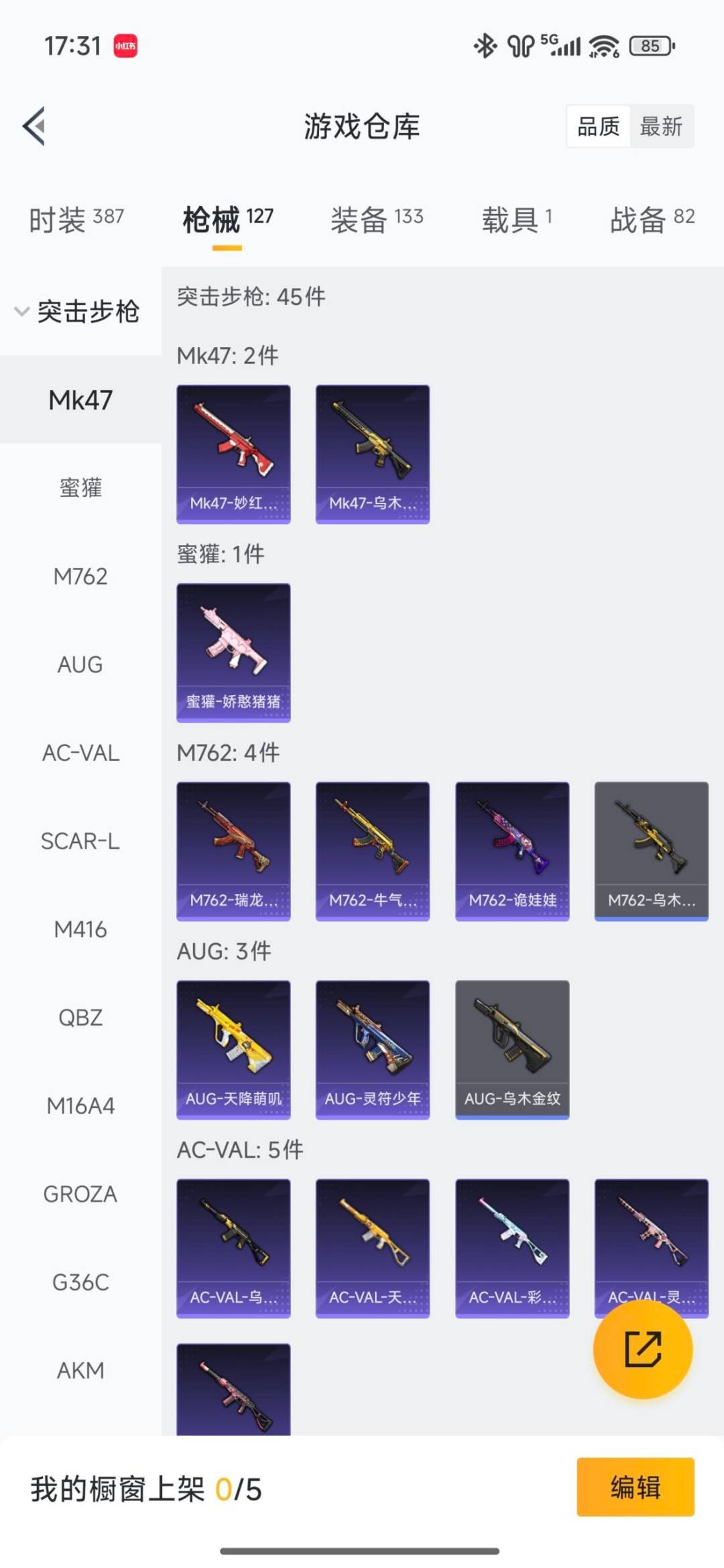Open the 蜜獾-娇憨猪猪 skin
The image size is (724, 1568).
pyautogui.click(x=233, y=652)
